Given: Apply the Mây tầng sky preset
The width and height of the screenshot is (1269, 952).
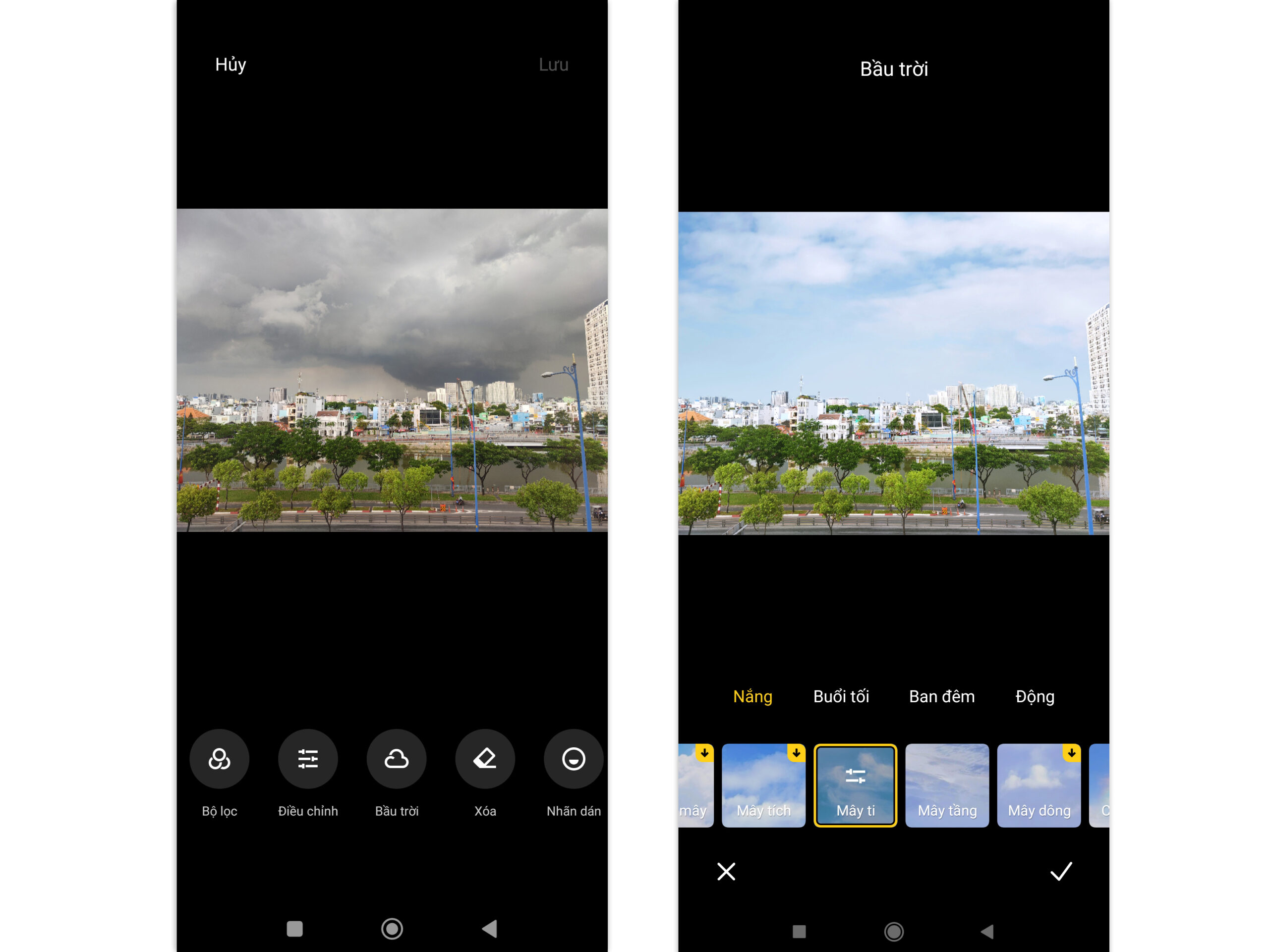Looking at the screenshot, I should click(x=947, y=785).
